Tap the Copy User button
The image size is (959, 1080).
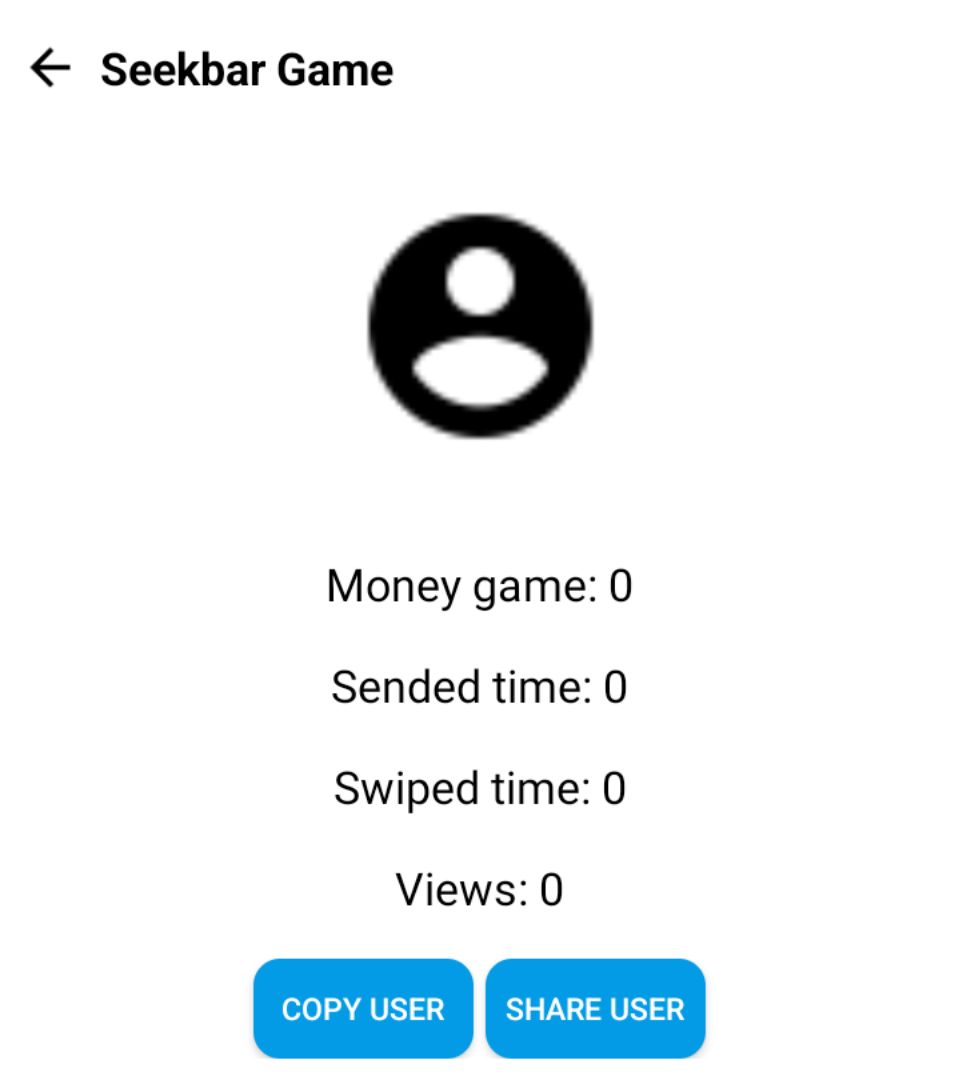(x=363, y=1008)
